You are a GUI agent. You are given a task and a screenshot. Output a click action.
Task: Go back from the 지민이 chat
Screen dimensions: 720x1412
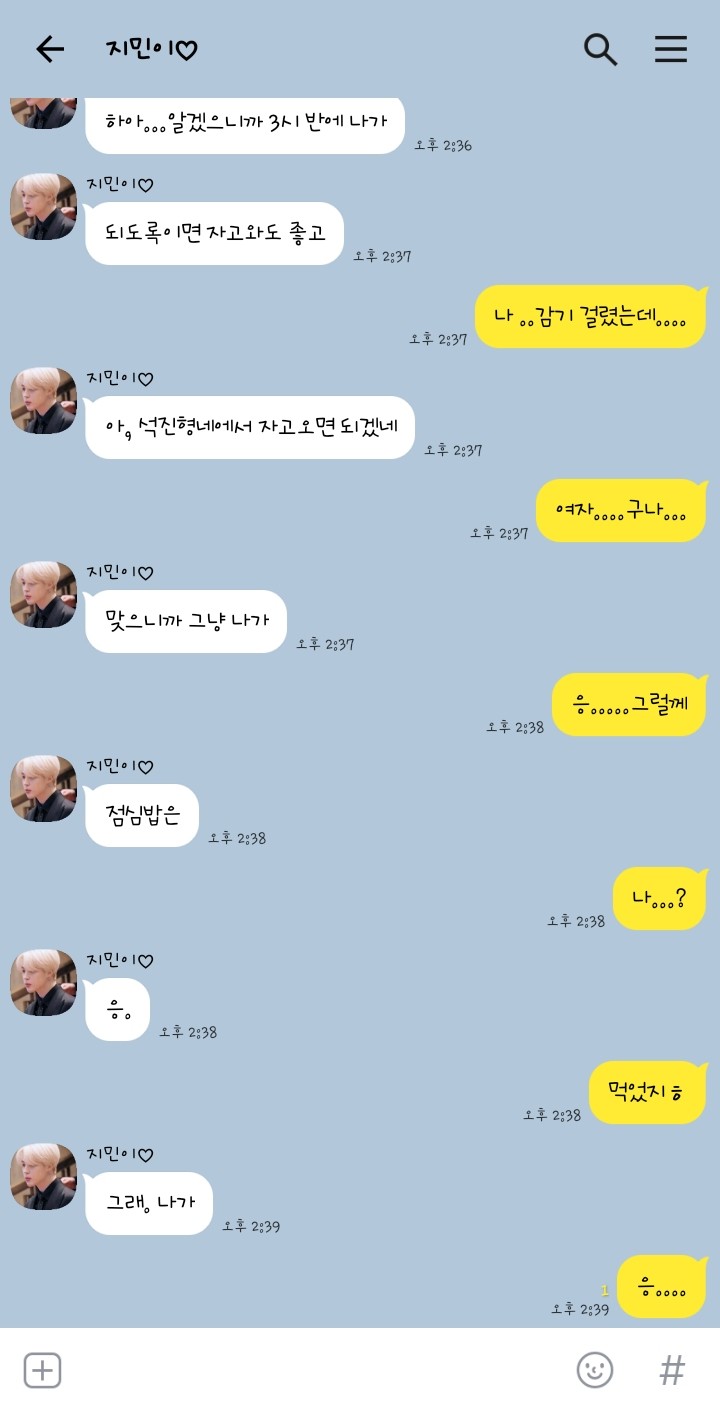click(49, 49)
